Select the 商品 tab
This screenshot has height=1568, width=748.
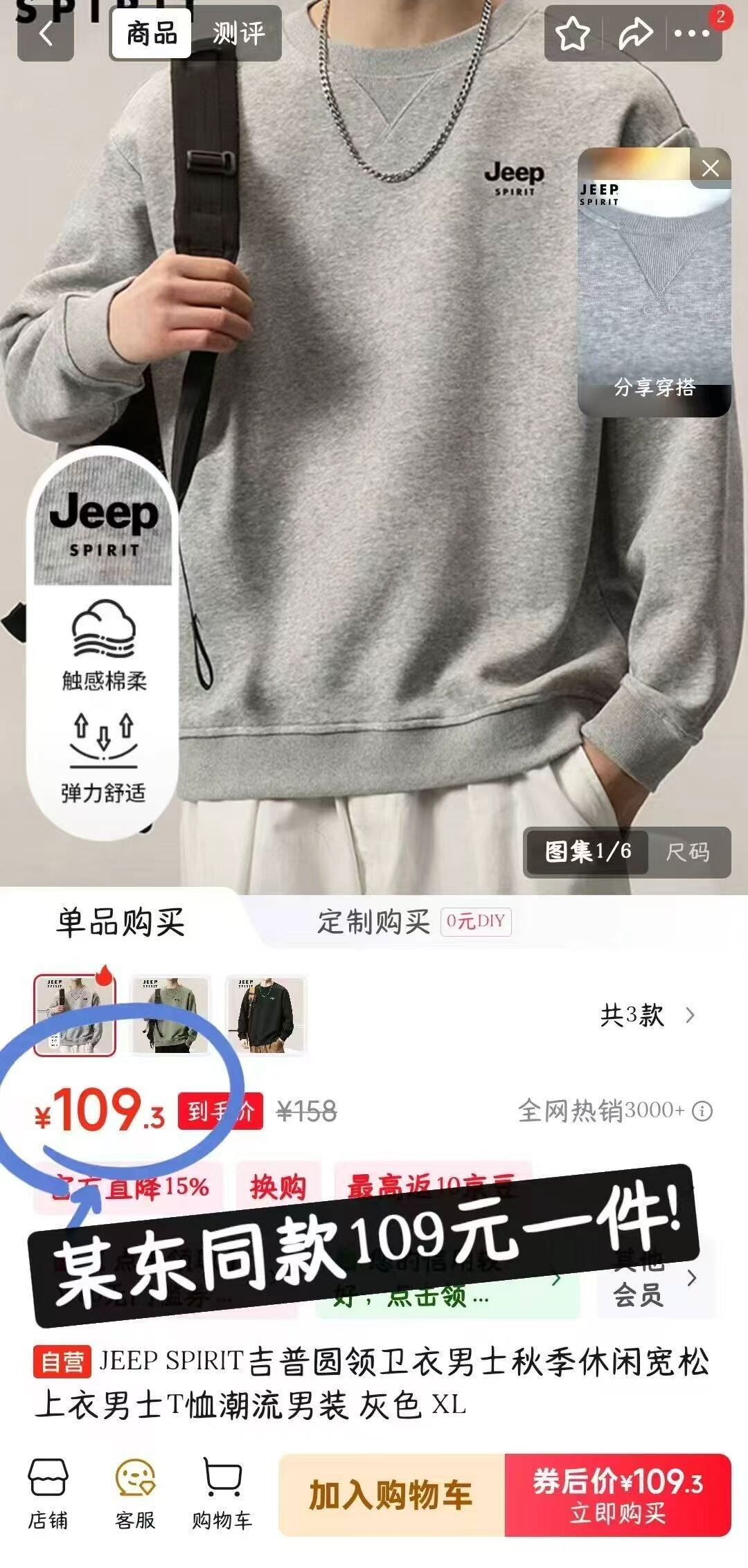[x=151, y=33]
